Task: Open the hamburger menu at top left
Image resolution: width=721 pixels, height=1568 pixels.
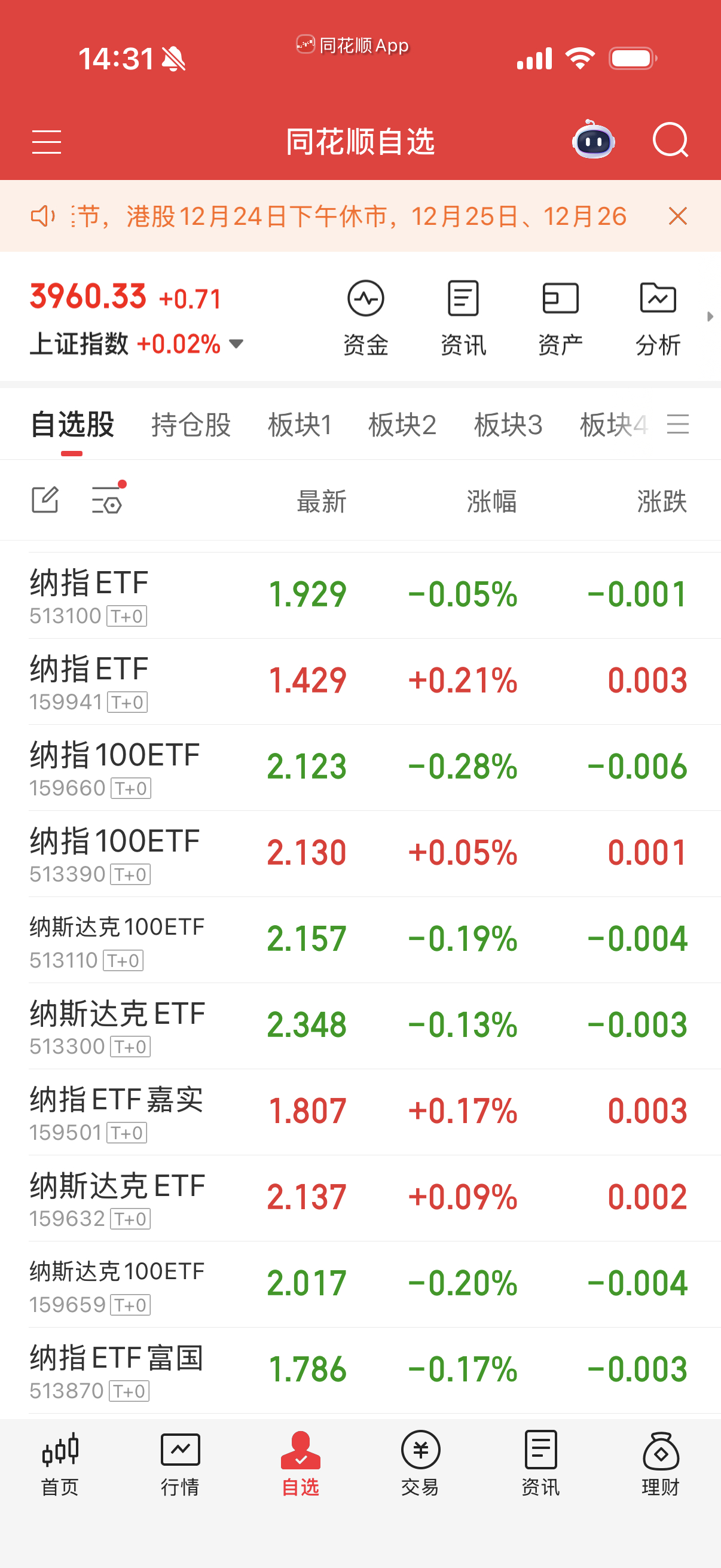Action: (x=46, y=141)
